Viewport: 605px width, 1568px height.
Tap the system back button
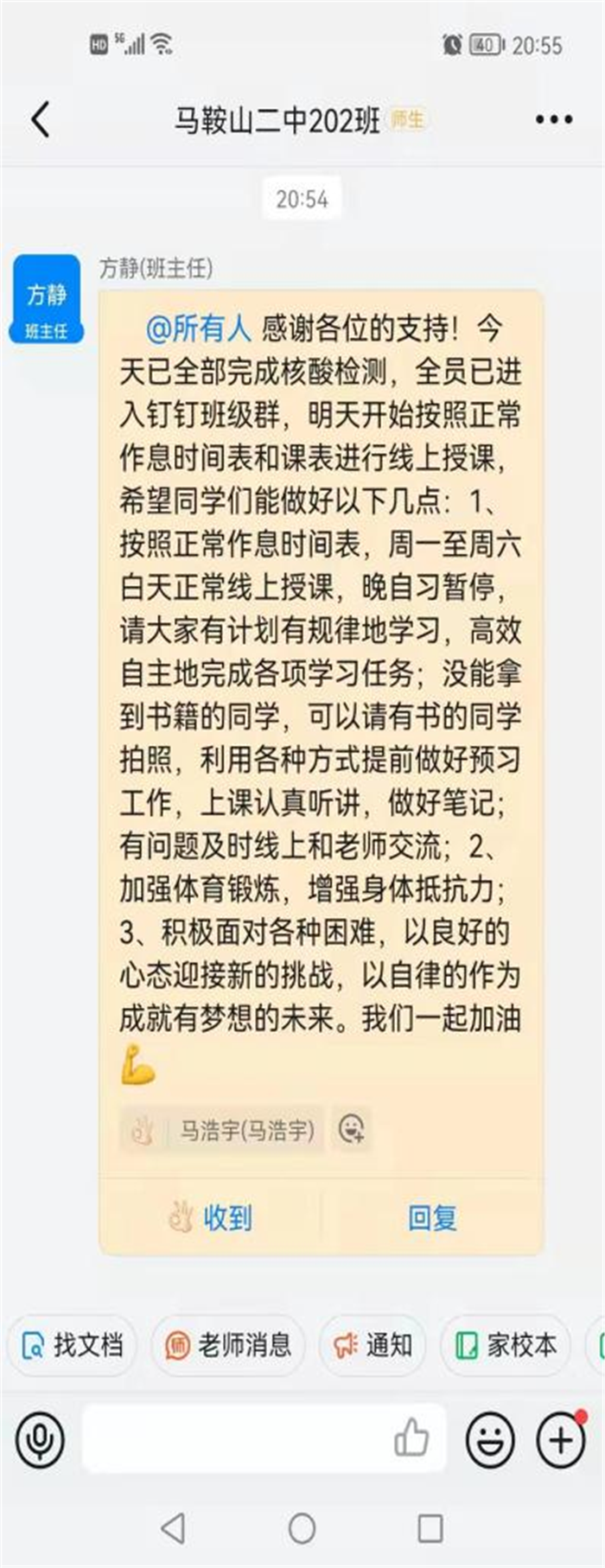[x=174, y=1528]
